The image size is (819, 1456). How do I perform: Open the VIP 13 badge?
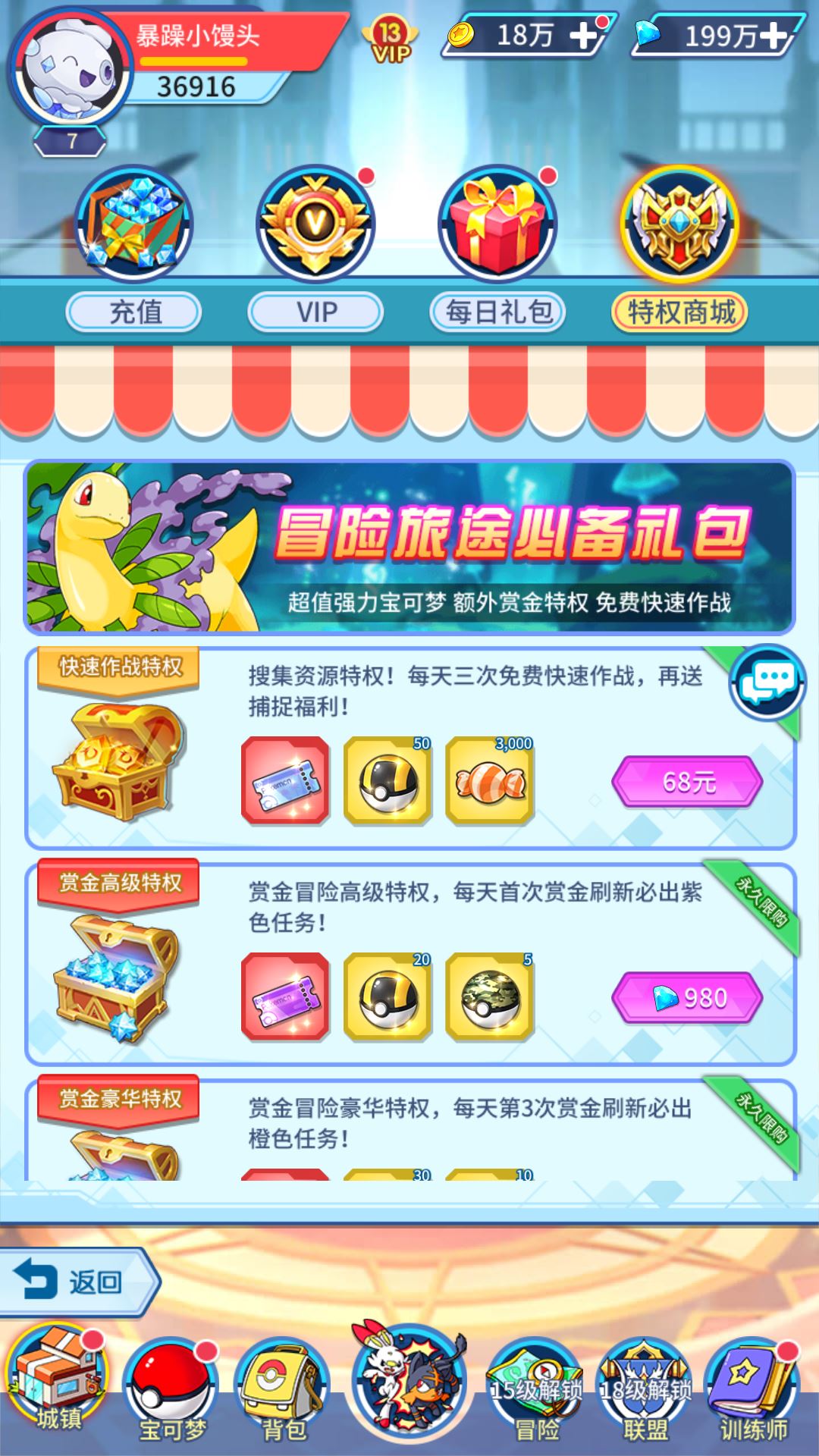point(391,39)
